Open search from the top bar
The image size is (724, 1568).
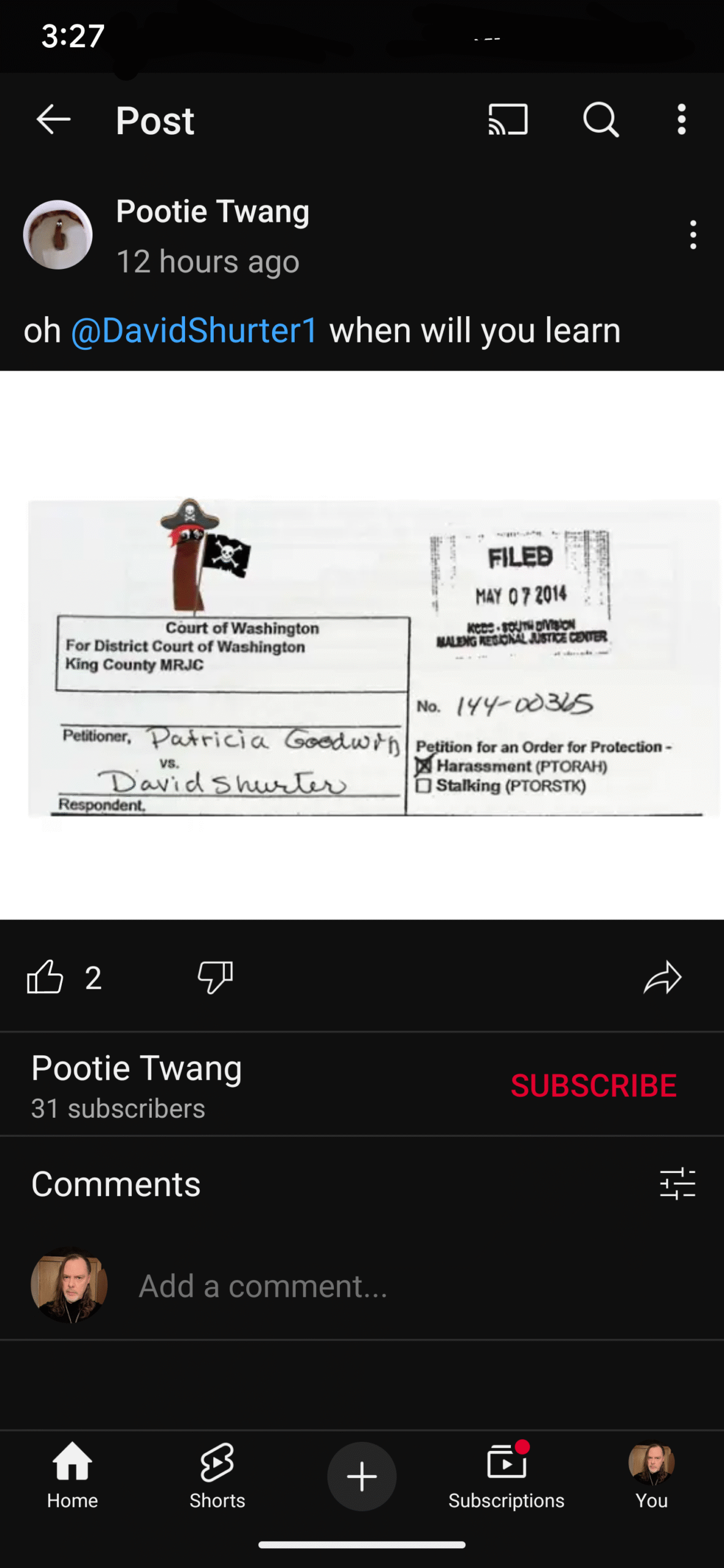601,119
